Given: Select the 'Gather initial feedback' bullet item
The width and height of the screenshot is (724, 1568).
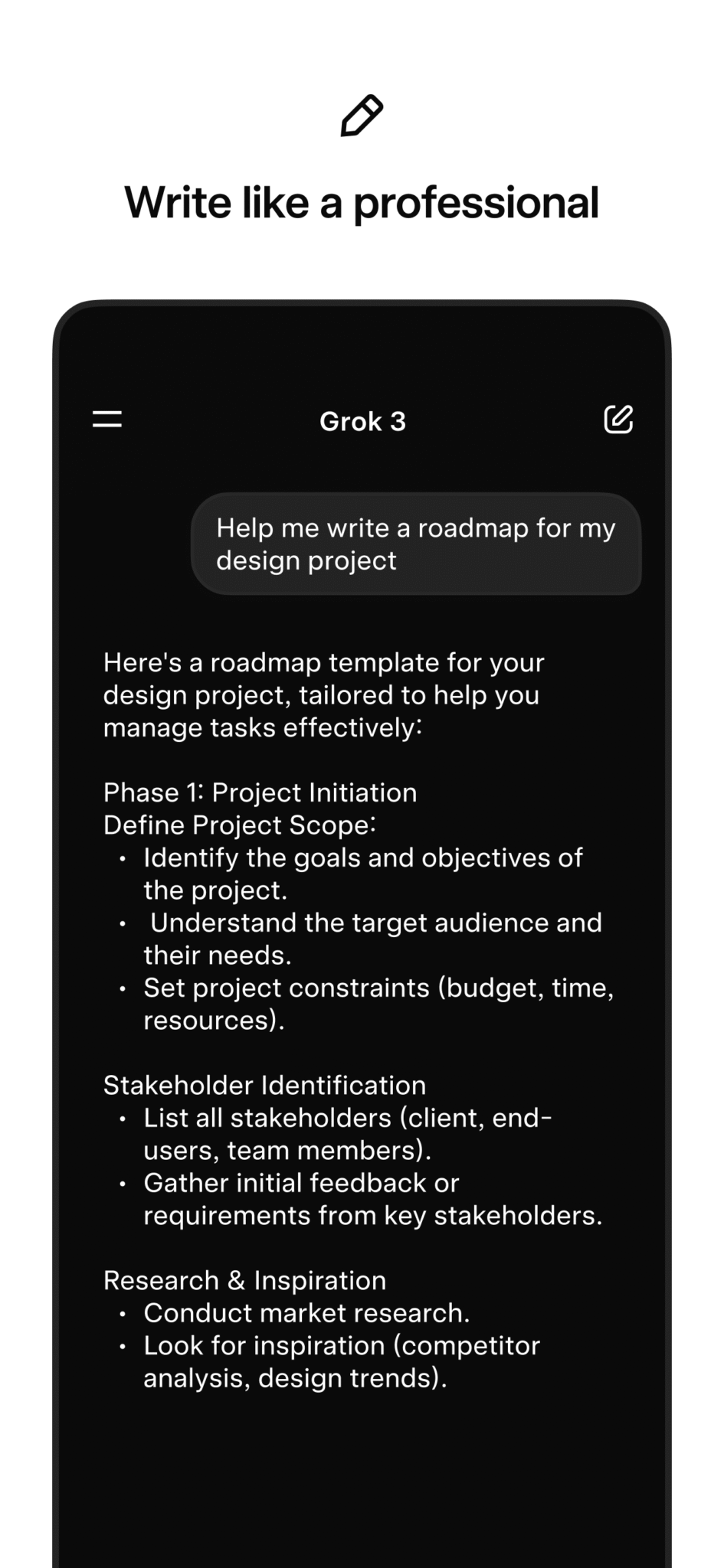Looking at the screenshot, I should coord(374,1198).
